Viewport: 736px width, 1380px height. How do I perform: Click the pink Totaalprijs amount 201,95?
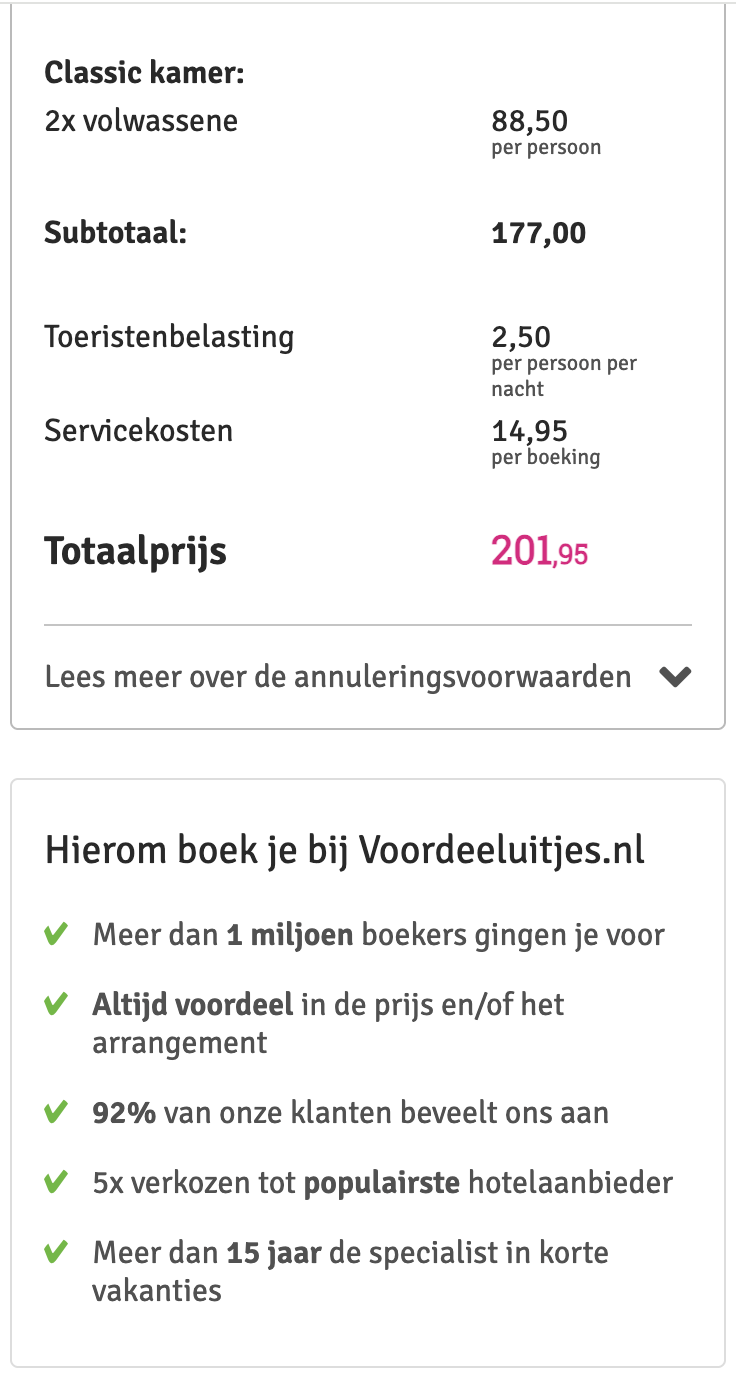(539, 551)
